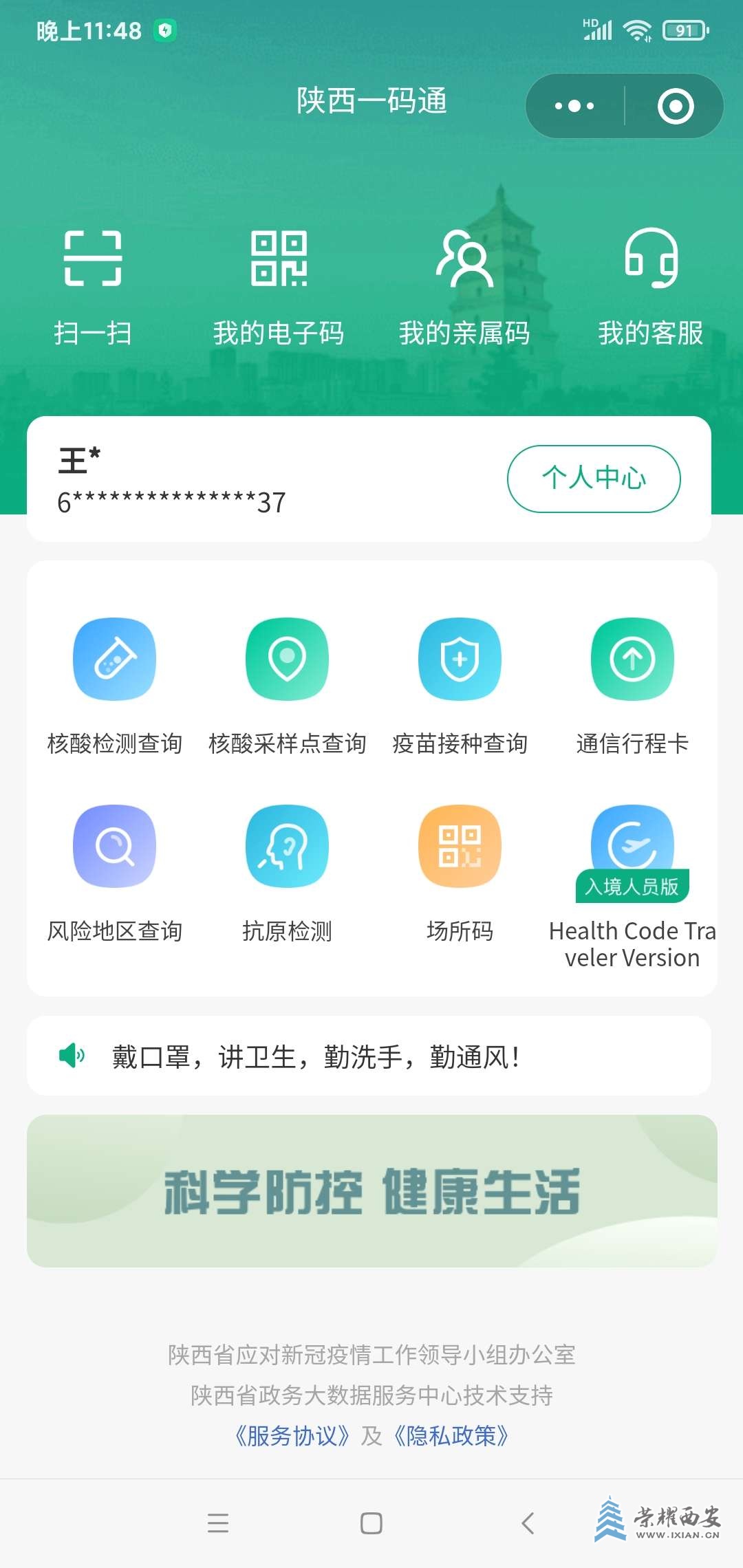Read the 《服务协议》 link
This screenshot has width=743, height=1568.
292,1436
